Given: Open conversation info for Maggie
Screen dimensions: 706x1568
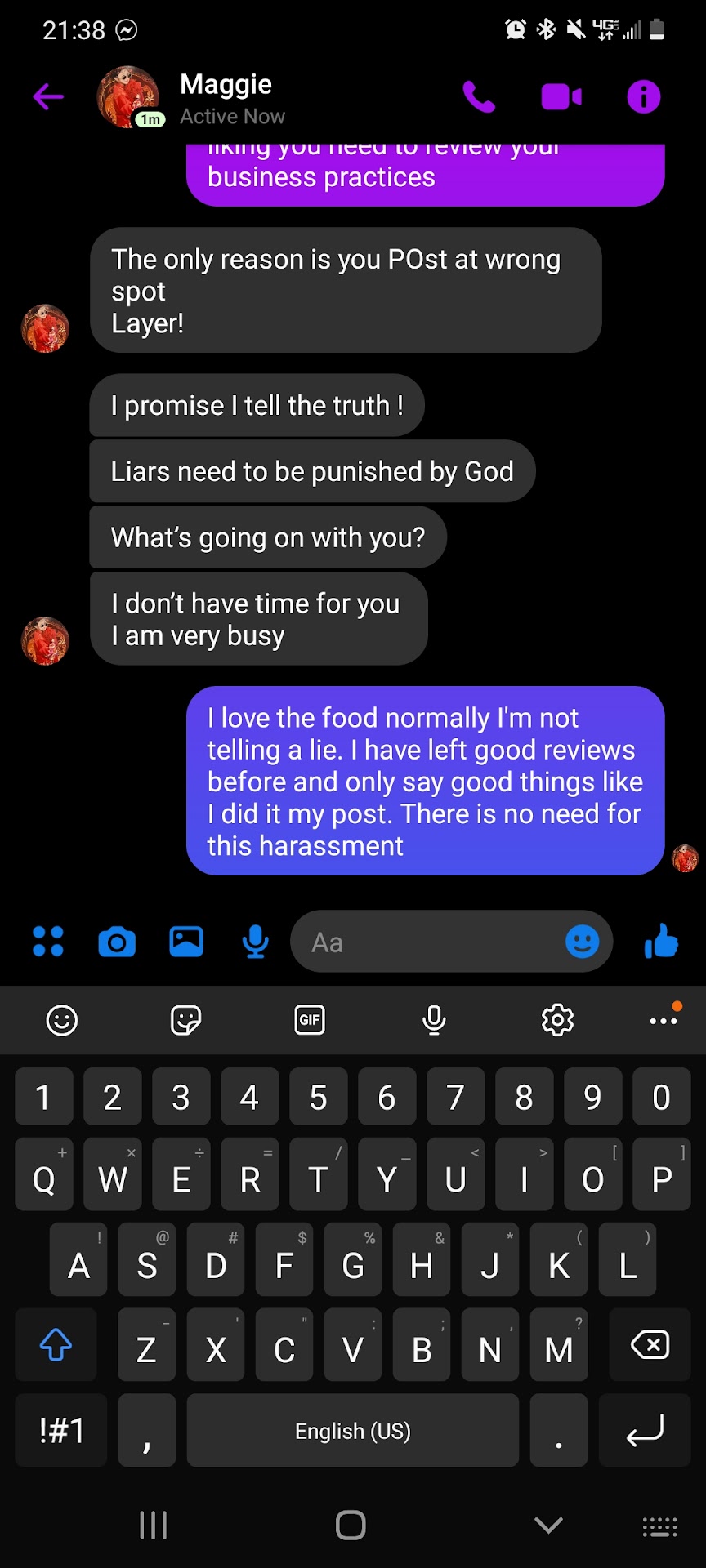Looking at the screenshot, I should (x=643, y=97).
